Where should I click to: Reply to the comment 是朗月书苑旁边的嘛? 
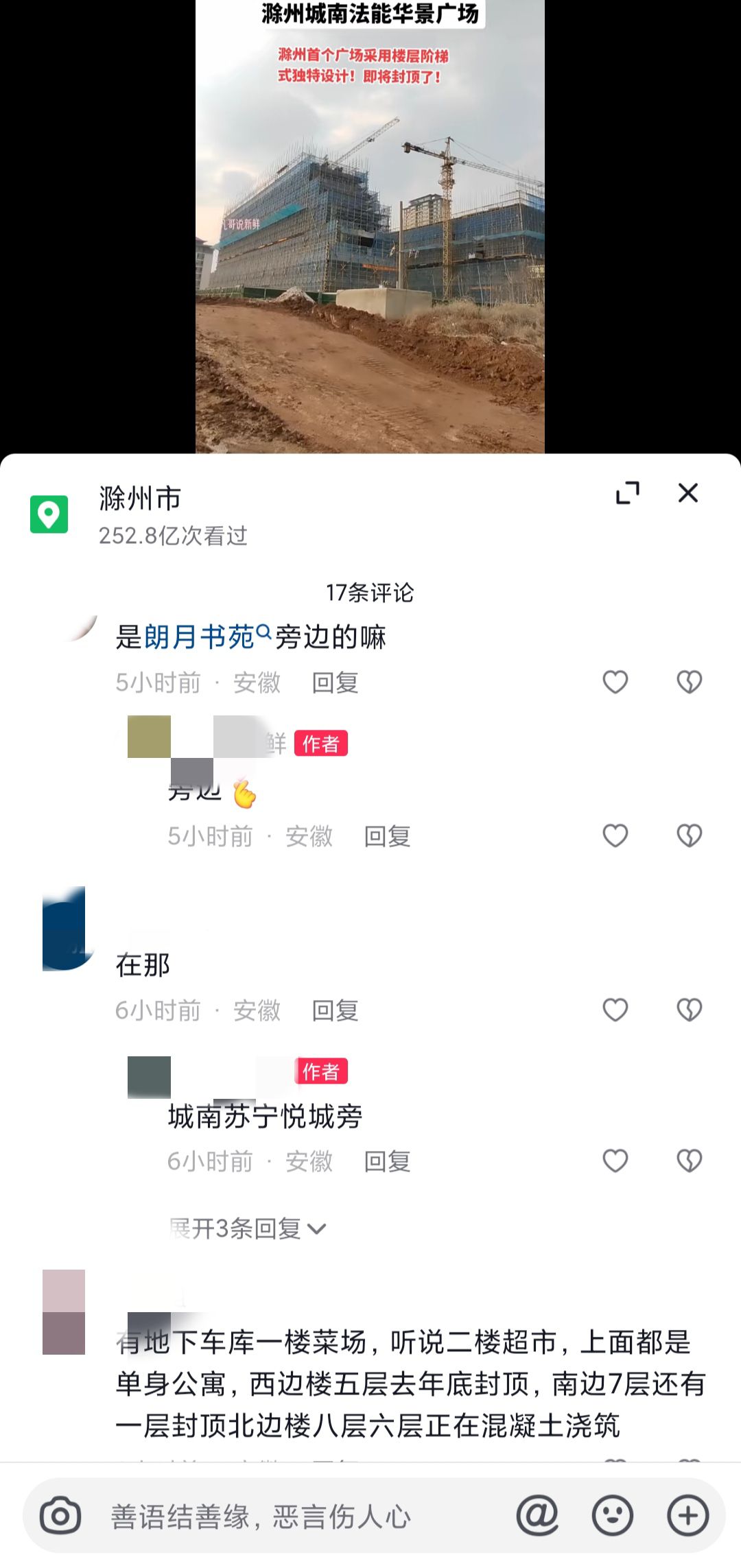(x=335, y=682)
